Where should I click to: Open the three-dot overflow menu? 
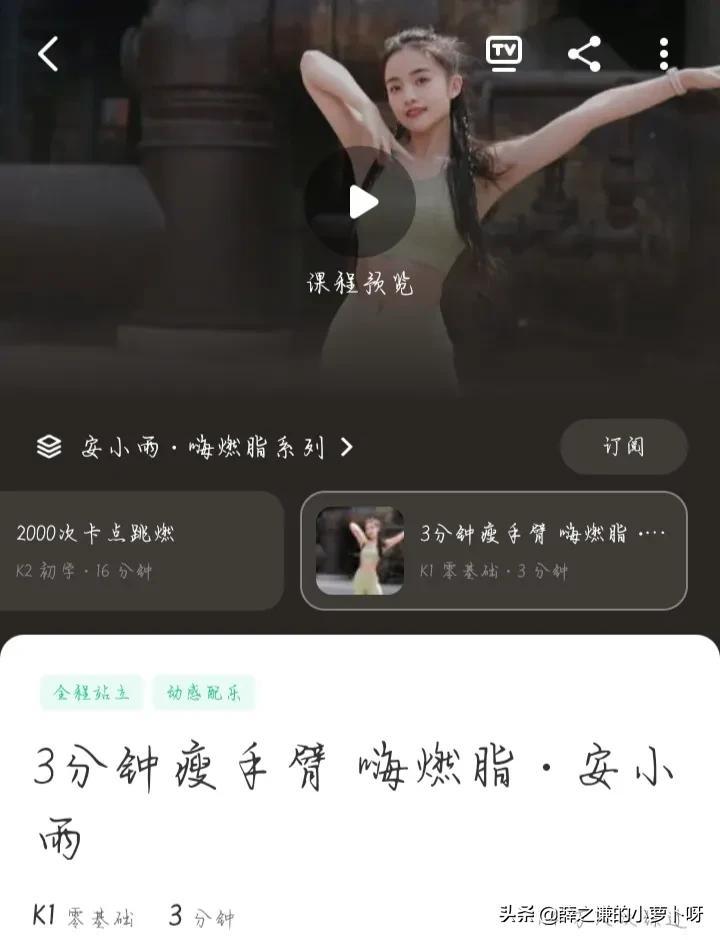tap(664, 54)
